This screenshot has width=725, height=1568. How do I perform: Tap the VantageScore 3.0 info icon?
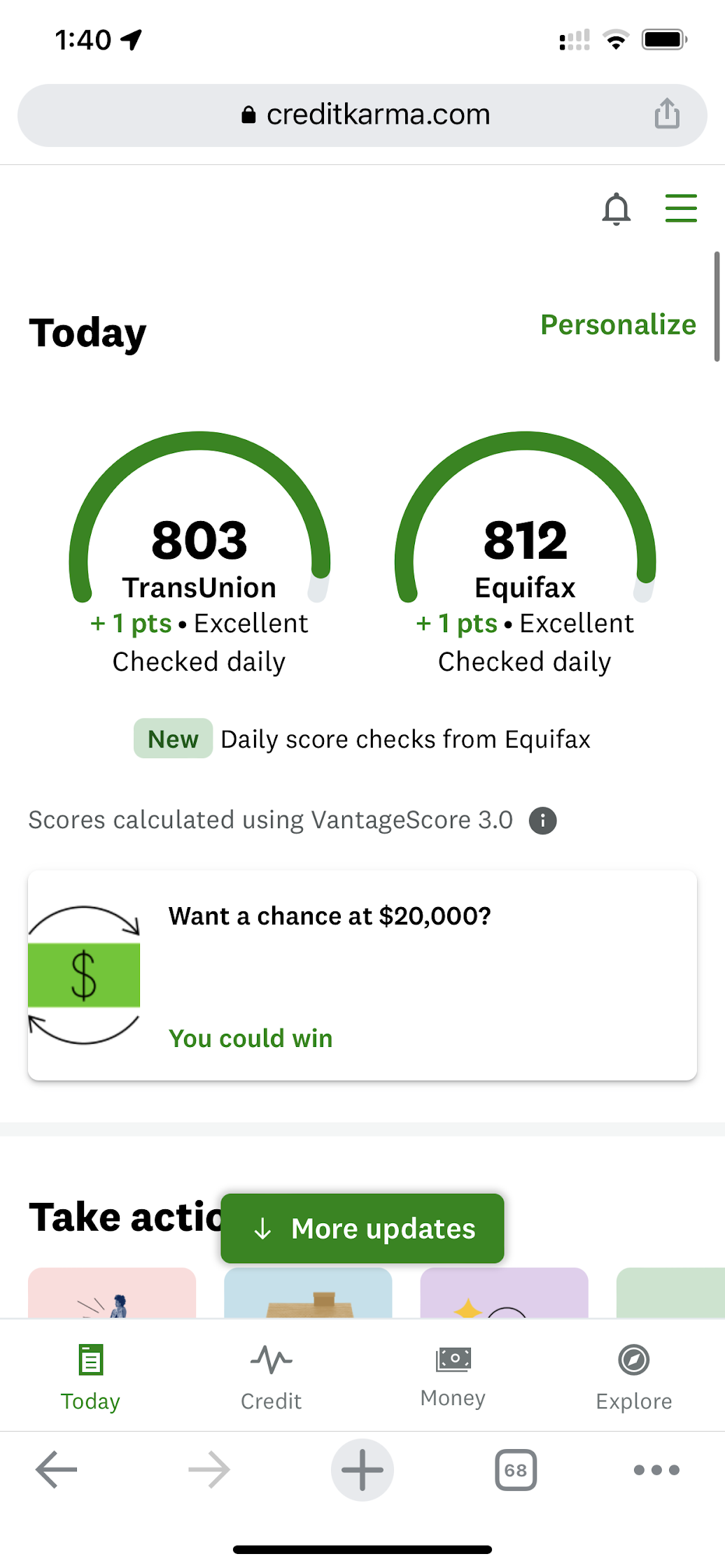tap(543, 820)
